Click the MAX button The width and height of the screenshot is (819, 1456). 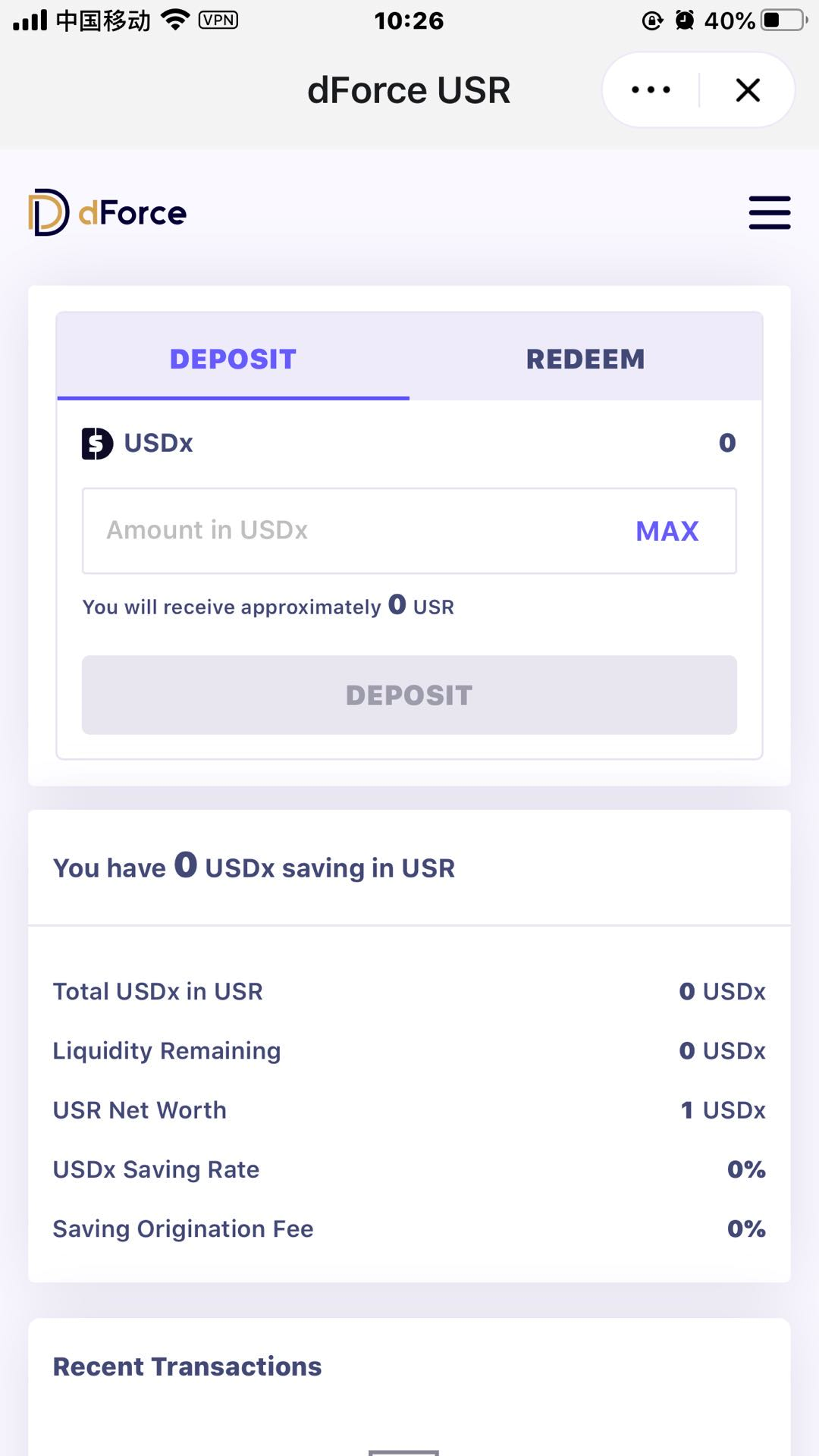[x=667, y=531]
